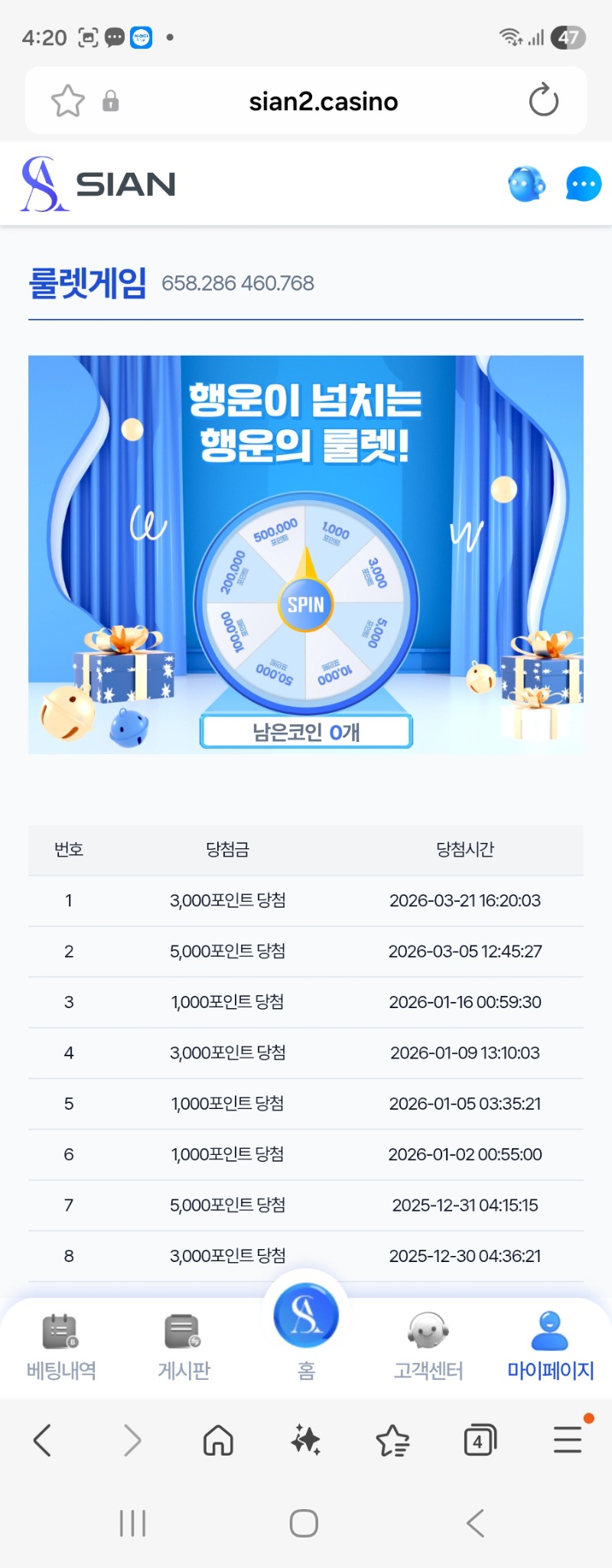Spin the roulette wheel
The width and height of the screenshot is (612, 1568).
coord(305,604)
